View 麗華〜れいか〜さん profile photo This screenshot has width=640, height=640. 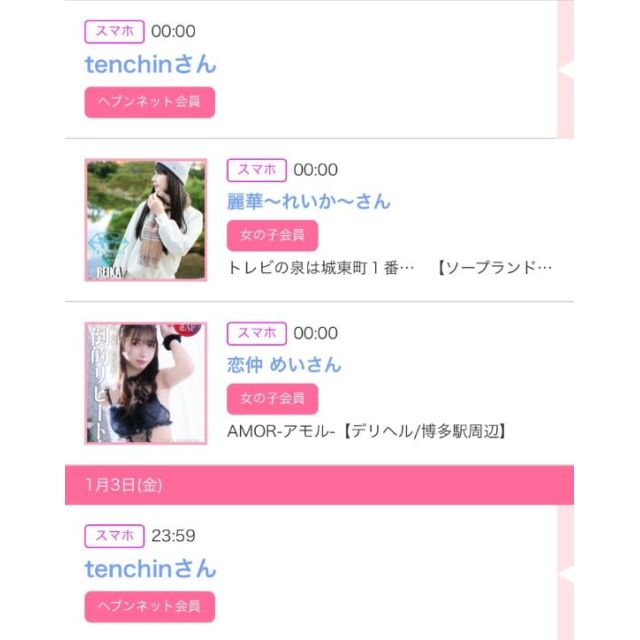tap(146, 220)
